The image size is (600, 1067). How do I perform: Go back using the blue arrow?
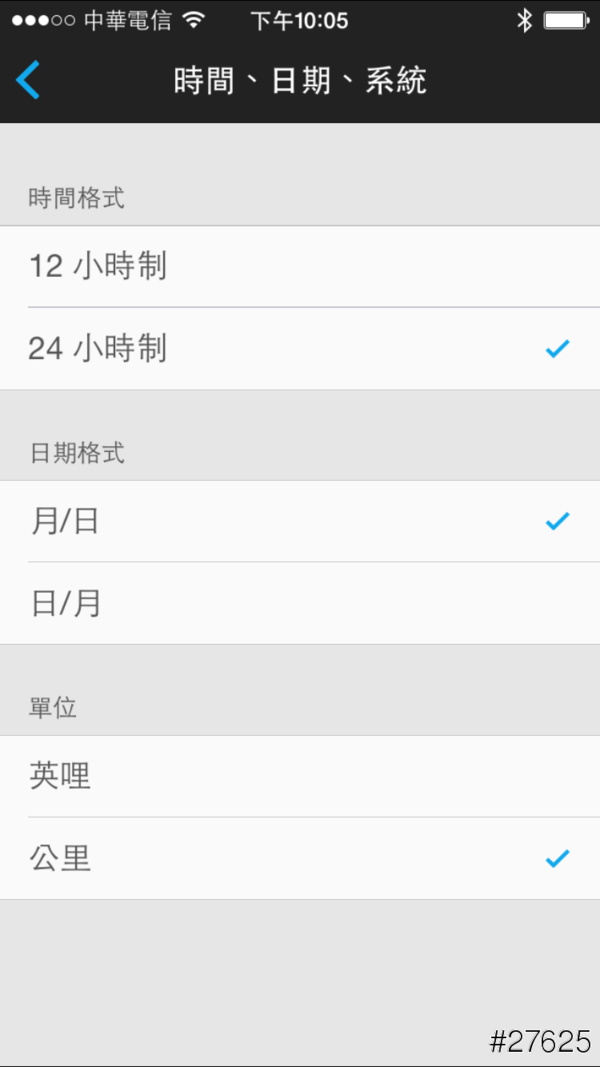click(x=29, y=80)
